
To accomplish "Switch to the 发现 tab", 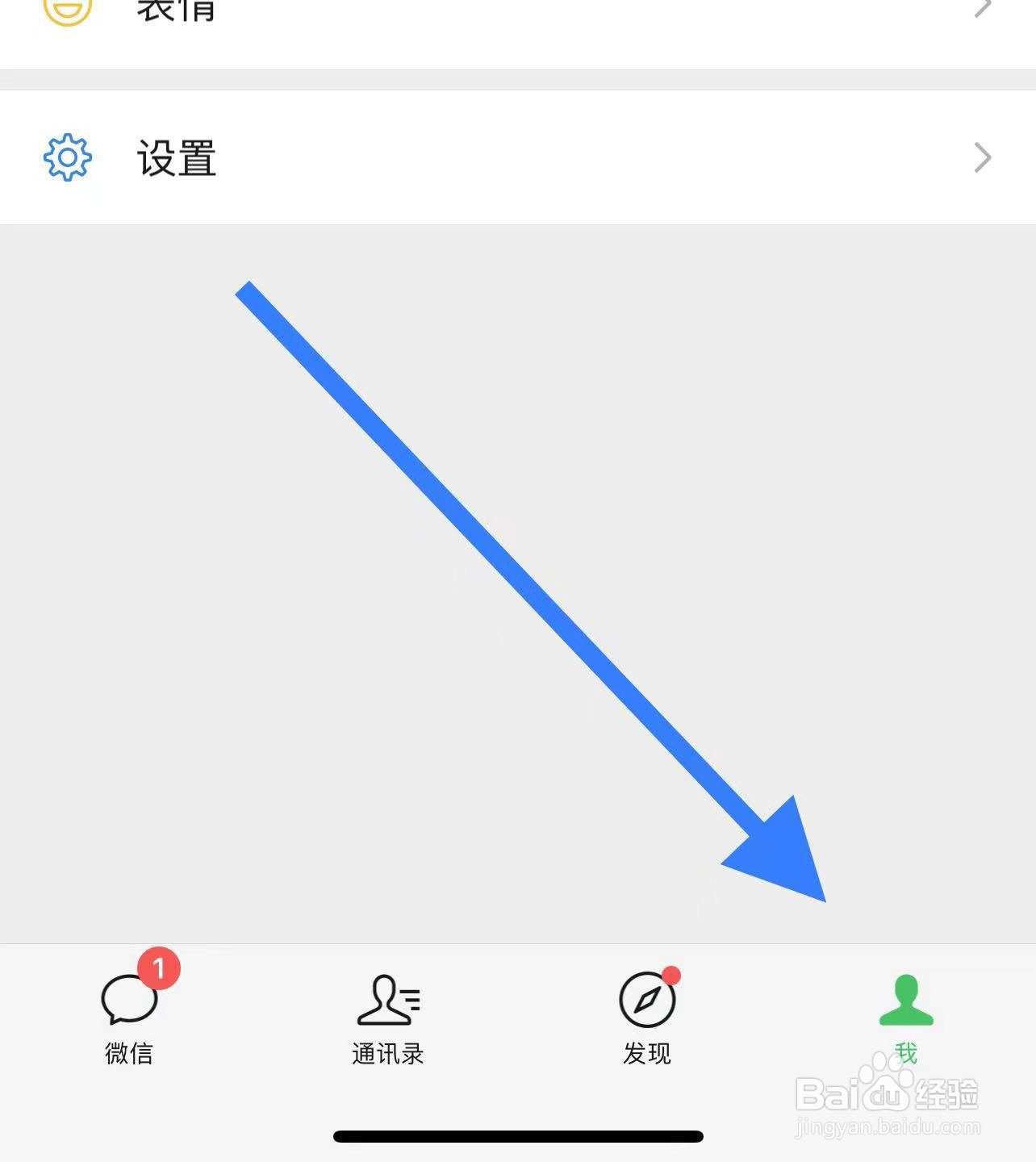I will point(645,1021).
